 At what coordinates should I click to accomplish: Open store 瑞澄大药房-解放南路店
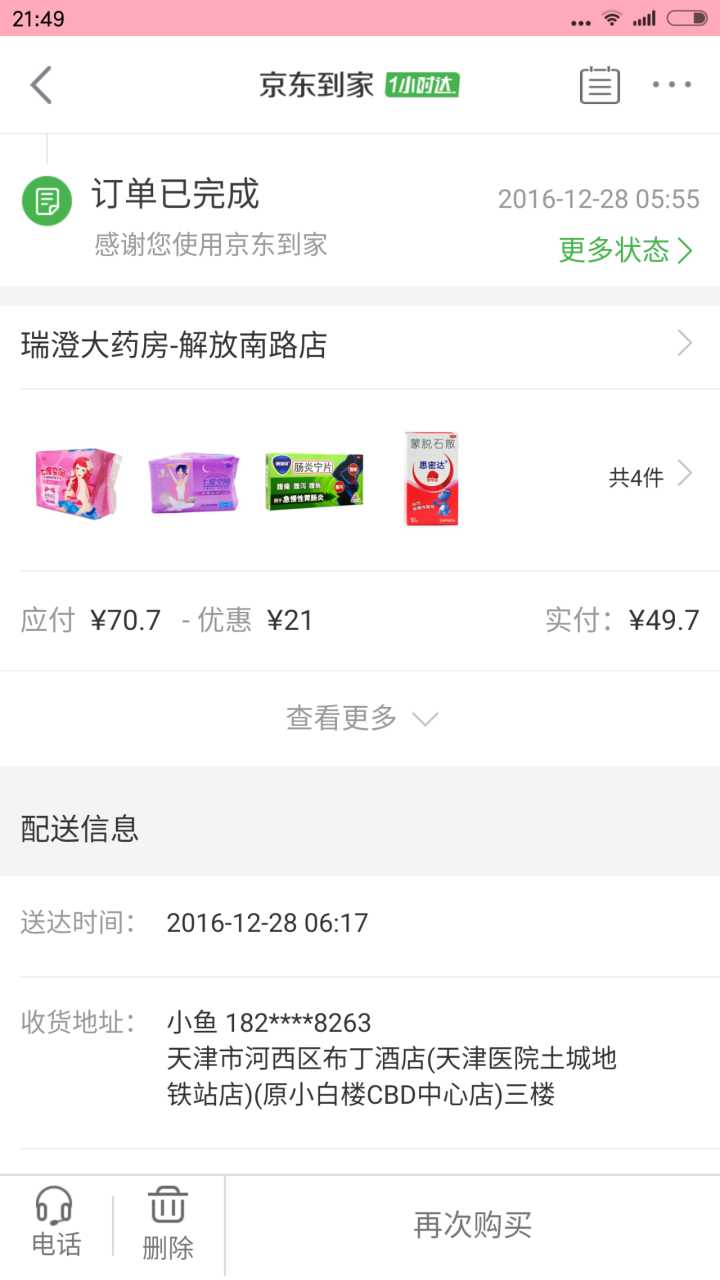click(360, 346)
